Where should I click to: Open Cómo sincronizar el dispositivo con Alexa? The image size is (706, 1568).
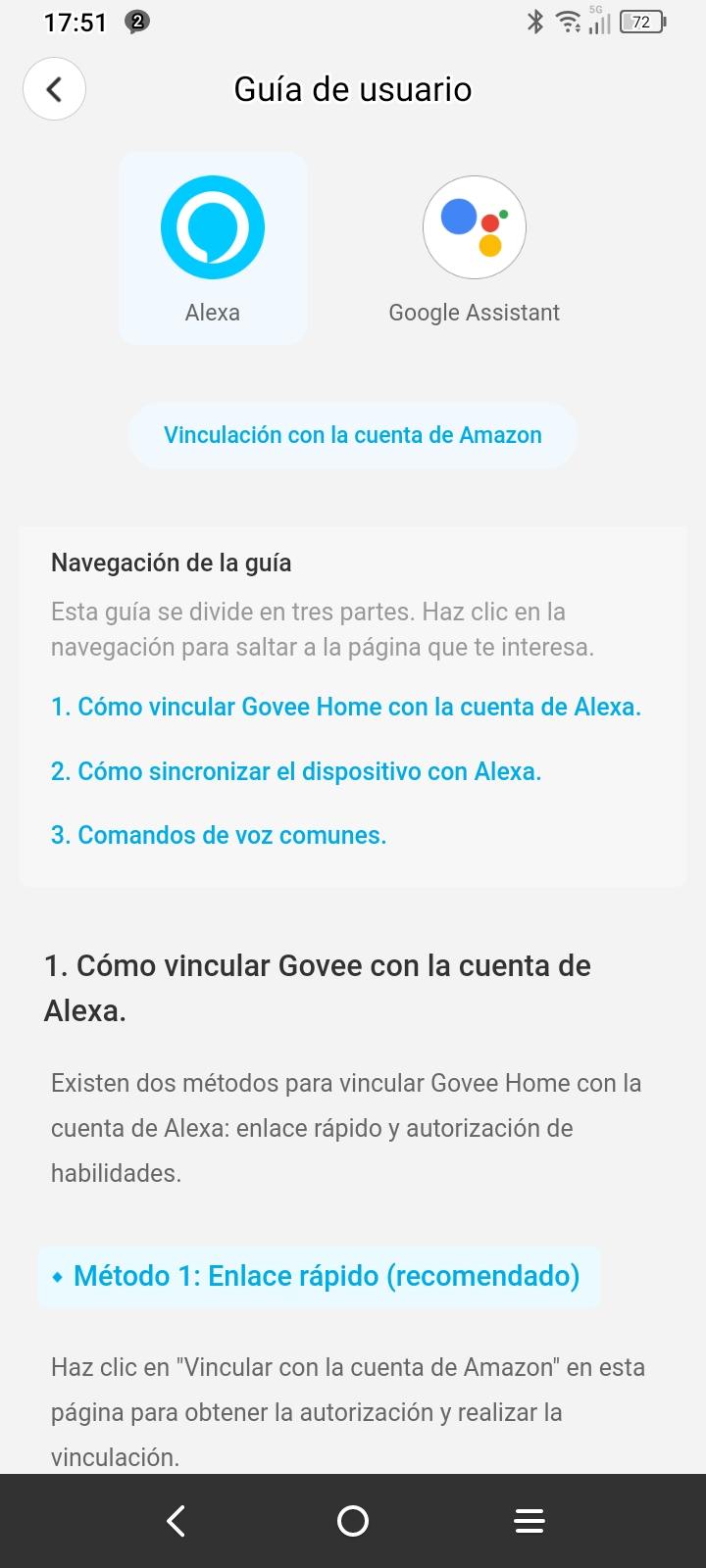pos(296,771)
